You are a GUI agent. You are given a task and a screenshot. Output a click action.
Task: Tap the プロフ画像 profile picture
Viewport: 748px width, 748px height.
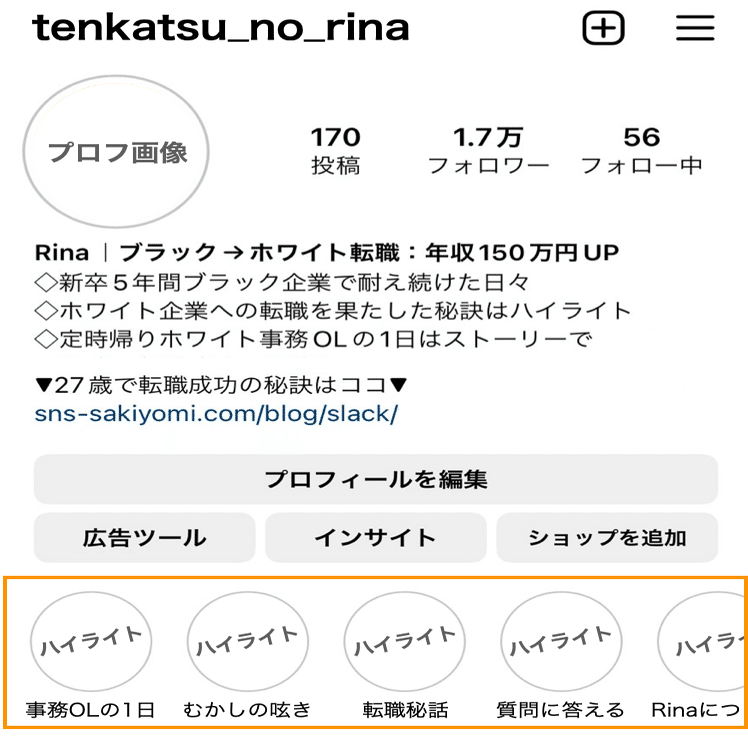click(x=117, y=153)
